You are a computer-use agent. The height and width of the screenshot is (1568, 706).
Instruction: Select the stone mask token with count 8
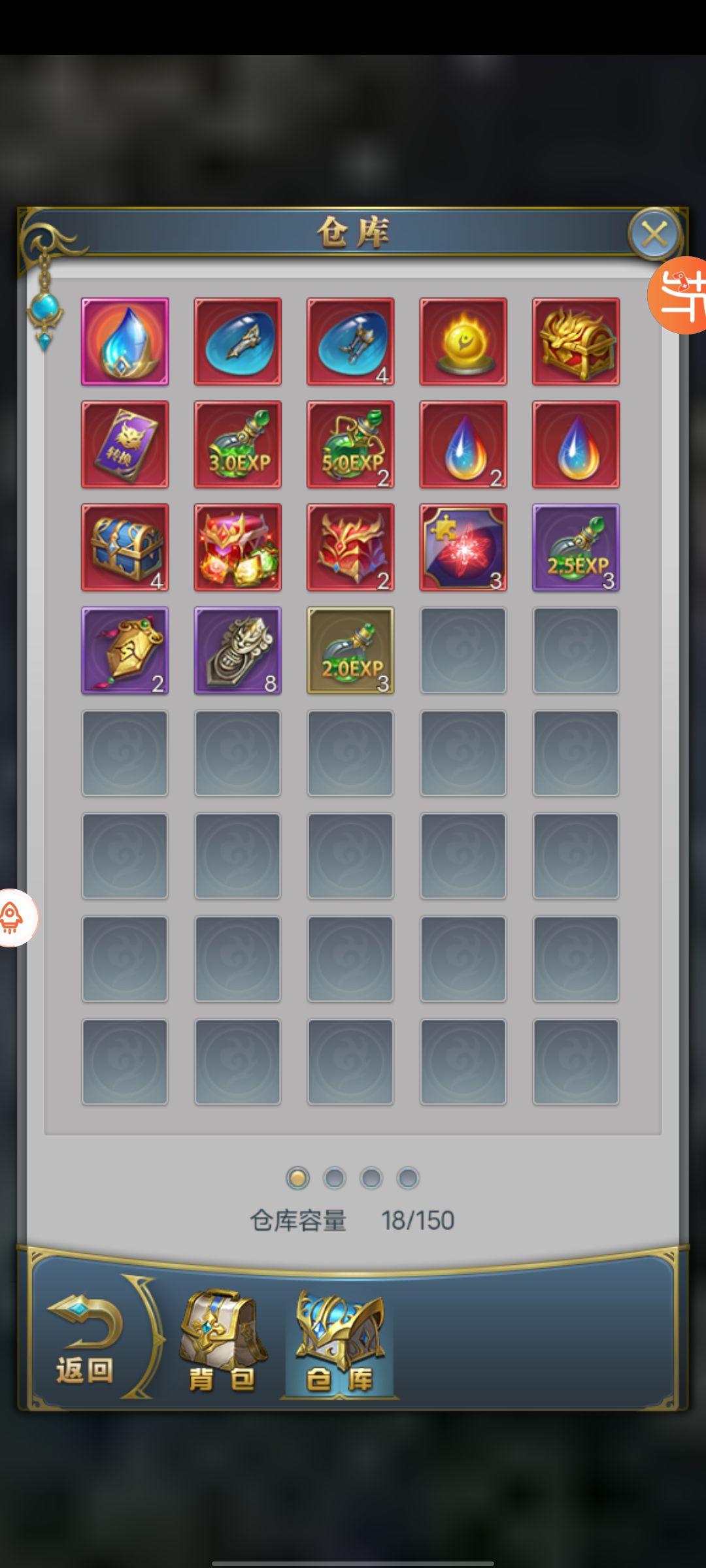[x=238, y=651]
